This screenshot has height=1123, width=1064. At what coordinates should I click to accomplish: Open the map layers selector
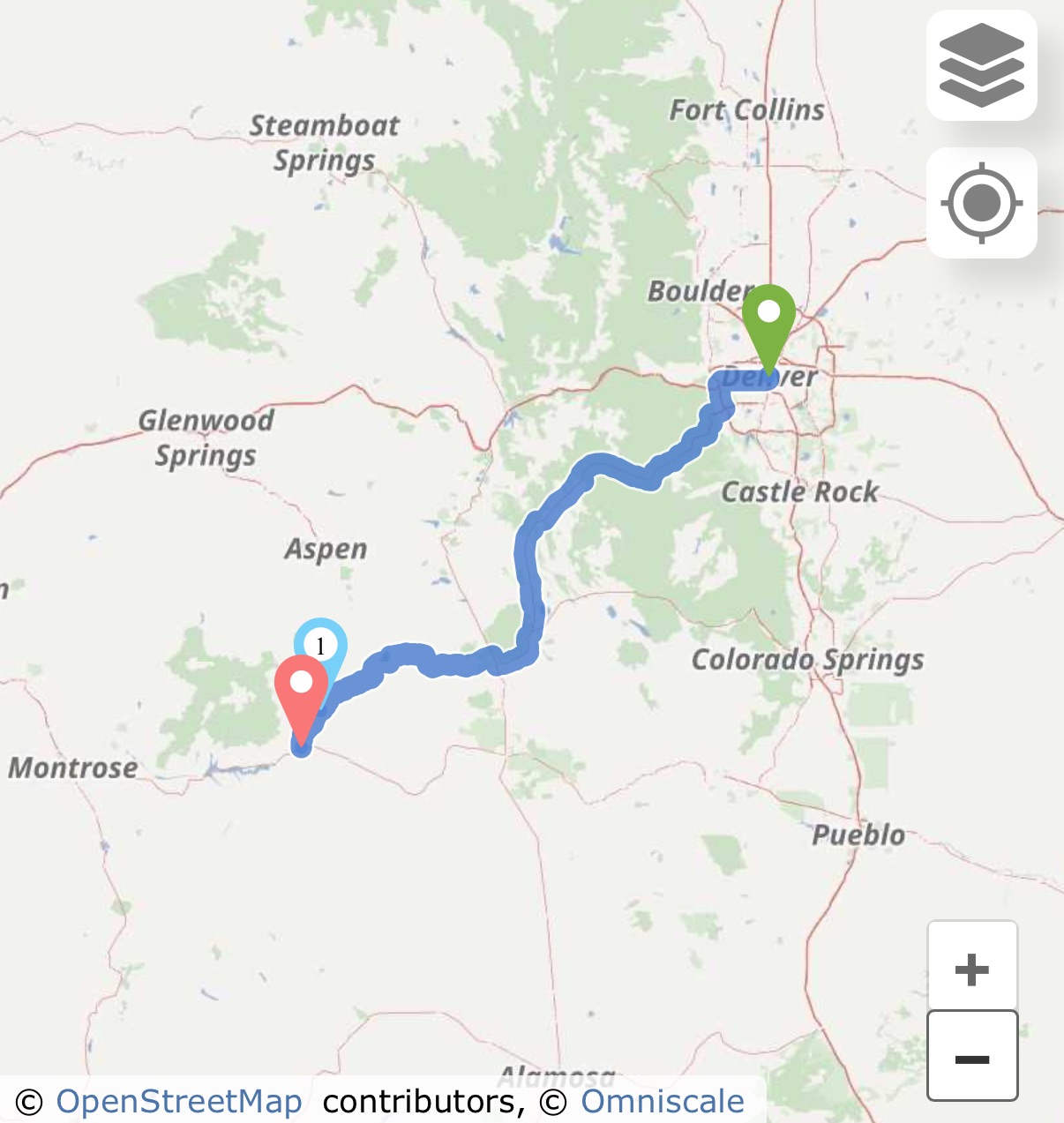point(981,65)
